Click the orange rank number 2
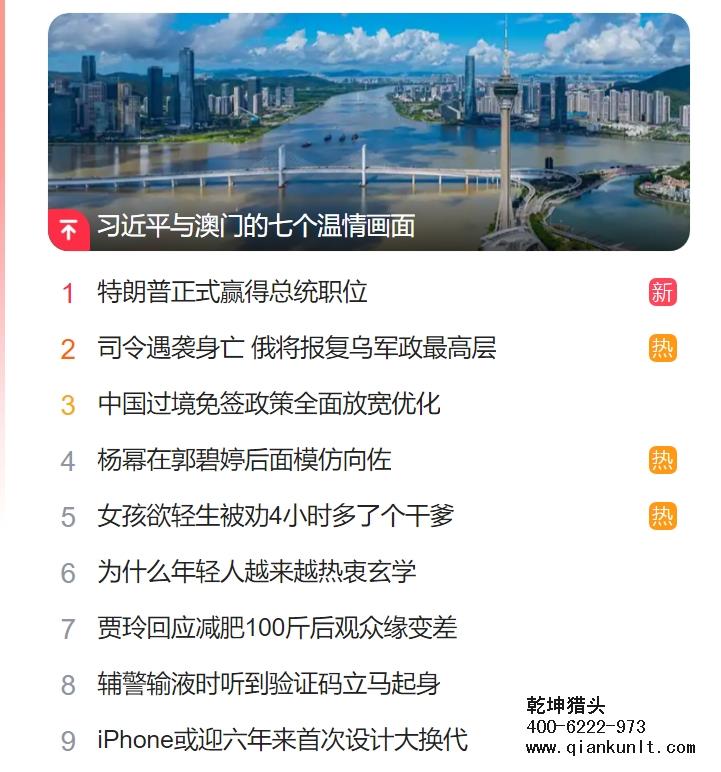 (x=68, y=348)
